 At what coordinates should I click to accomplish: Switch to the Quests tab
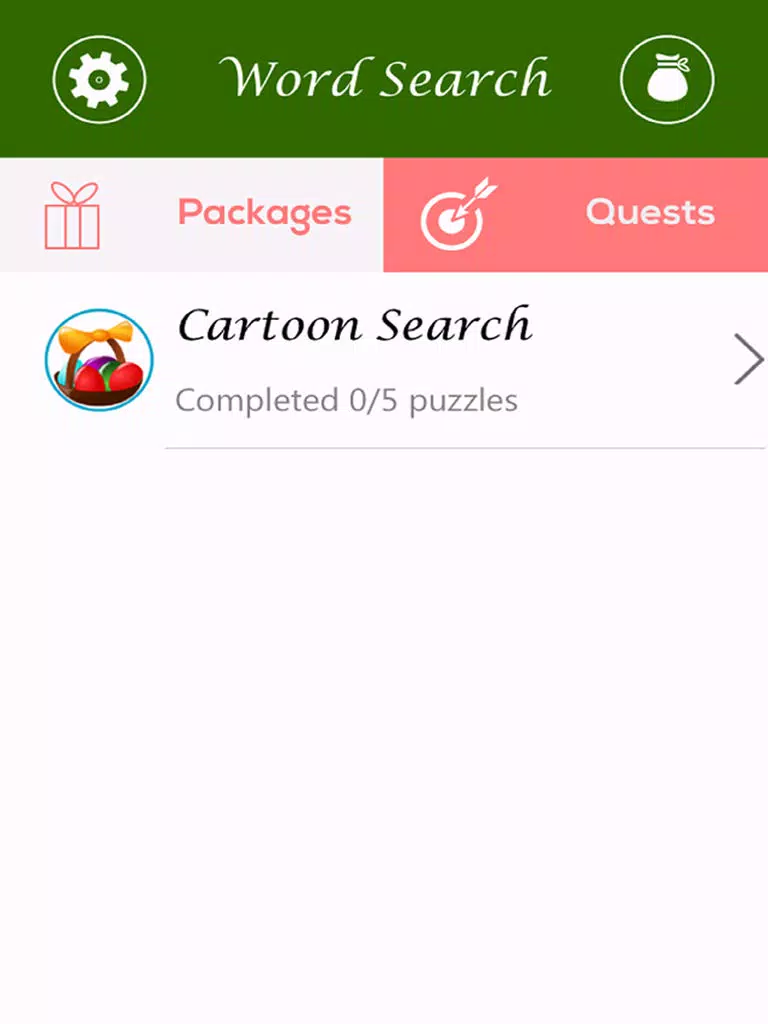coord(575,214)
